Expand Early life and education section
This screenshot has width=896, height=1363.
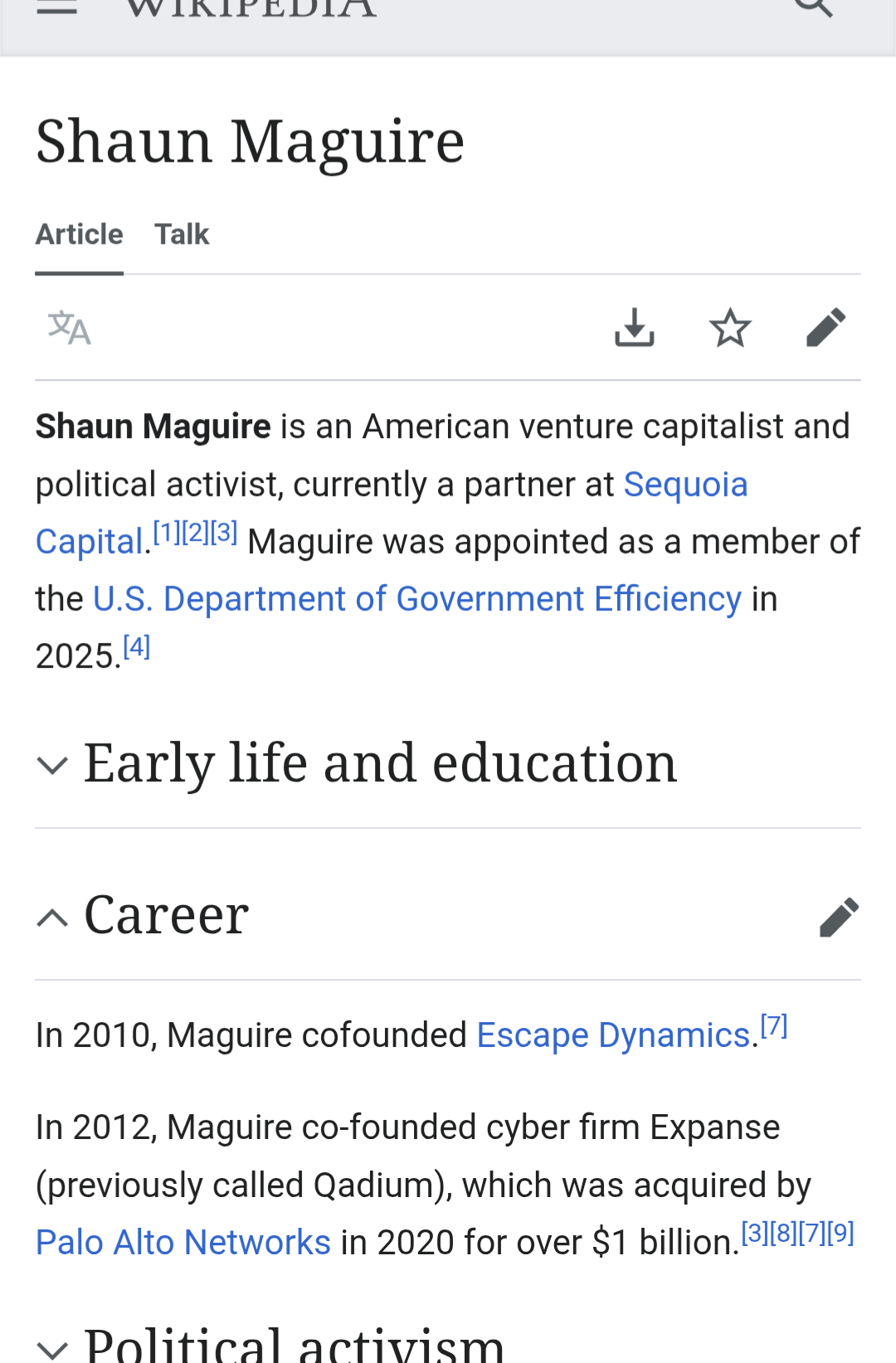[380, 763]
